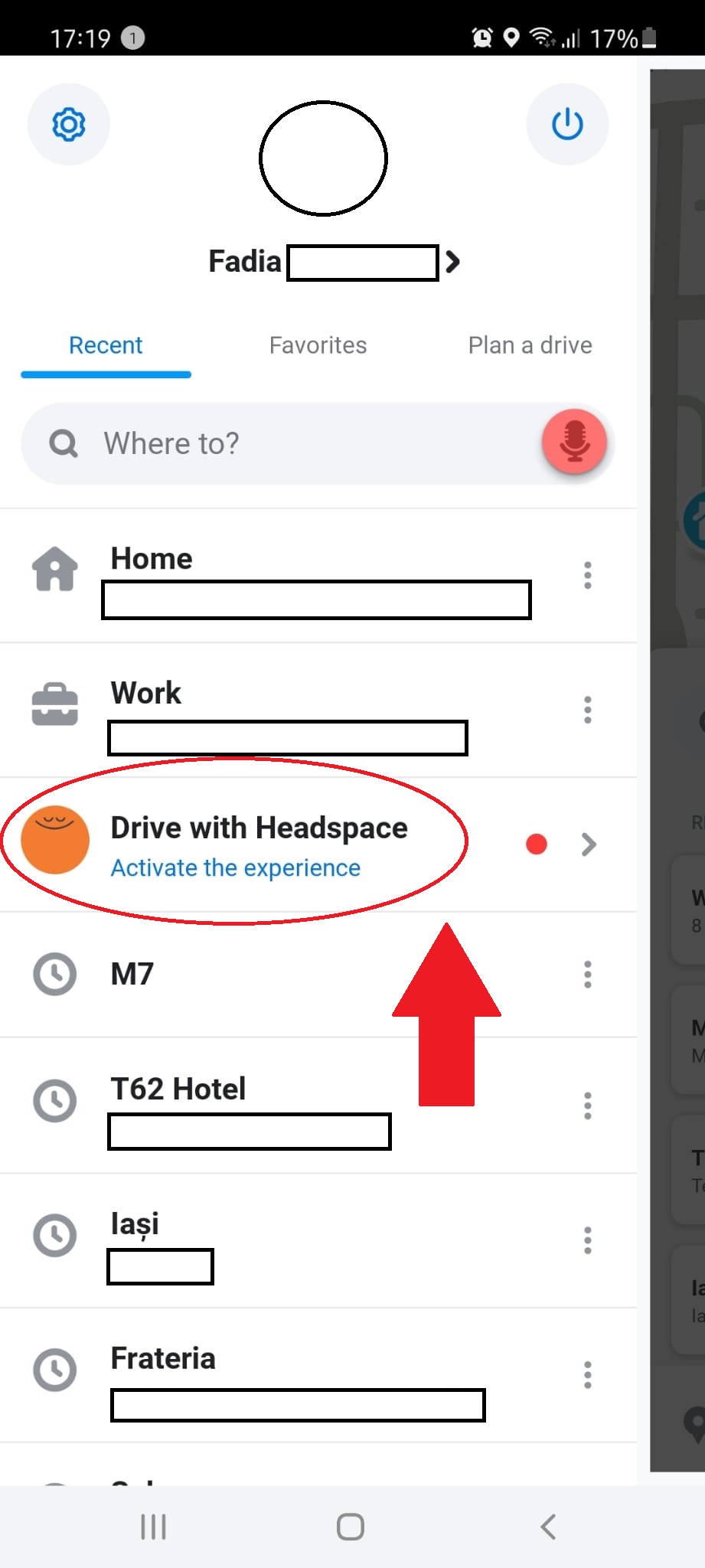Screen dimensions: 705x1568
Task: Open more options for M7
Action: tap(587, 974)
